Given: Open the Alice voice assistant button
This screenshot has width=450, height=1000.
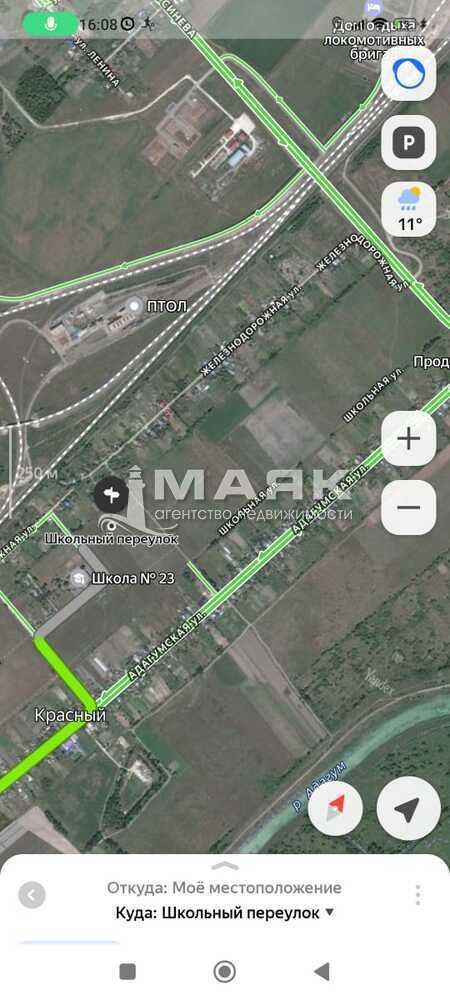Looking at the screenshot, I should 409,74.
